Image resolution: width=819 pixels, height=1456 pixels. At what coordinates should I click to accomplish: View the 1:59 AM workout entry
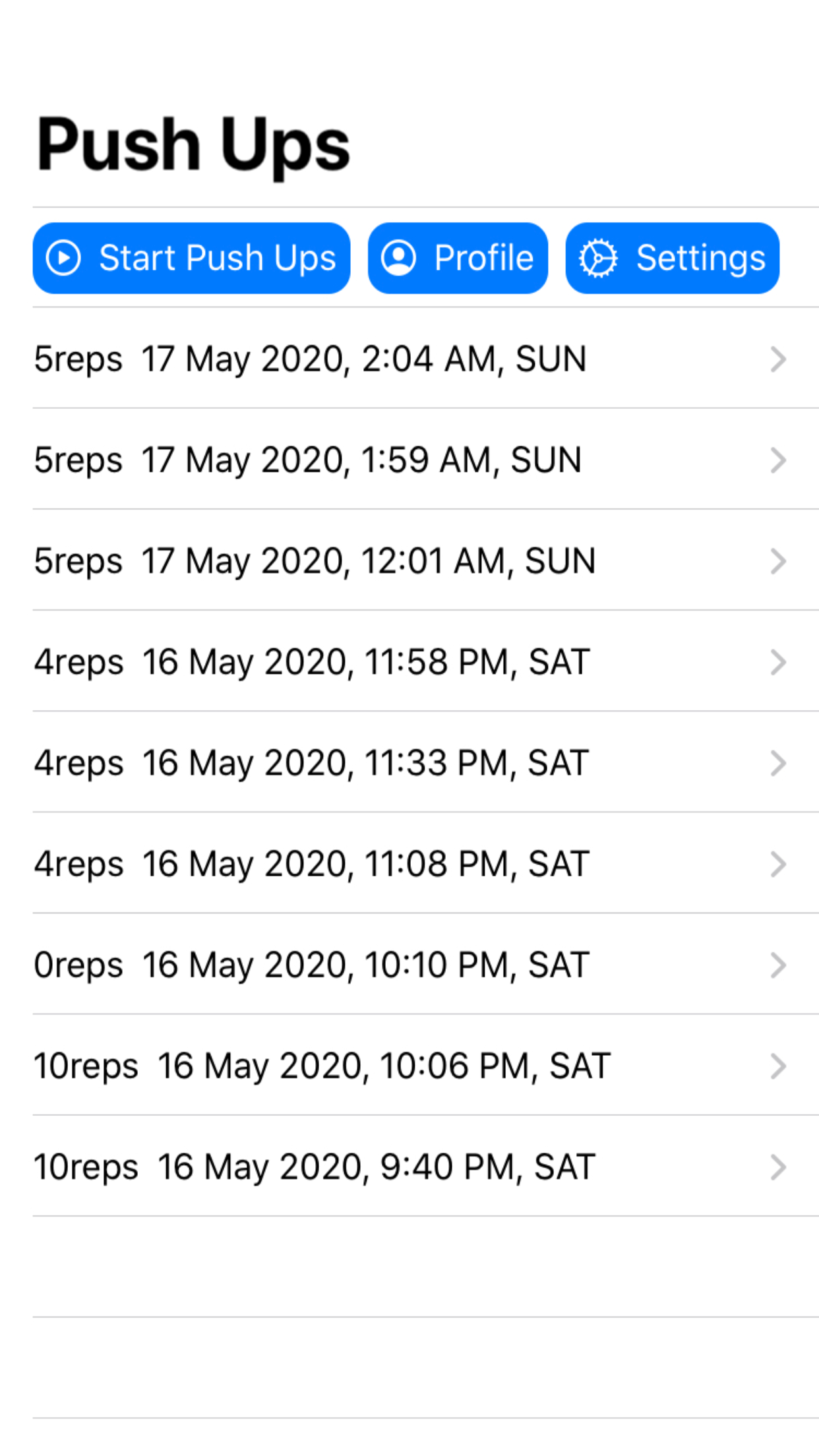pos(409,460)
